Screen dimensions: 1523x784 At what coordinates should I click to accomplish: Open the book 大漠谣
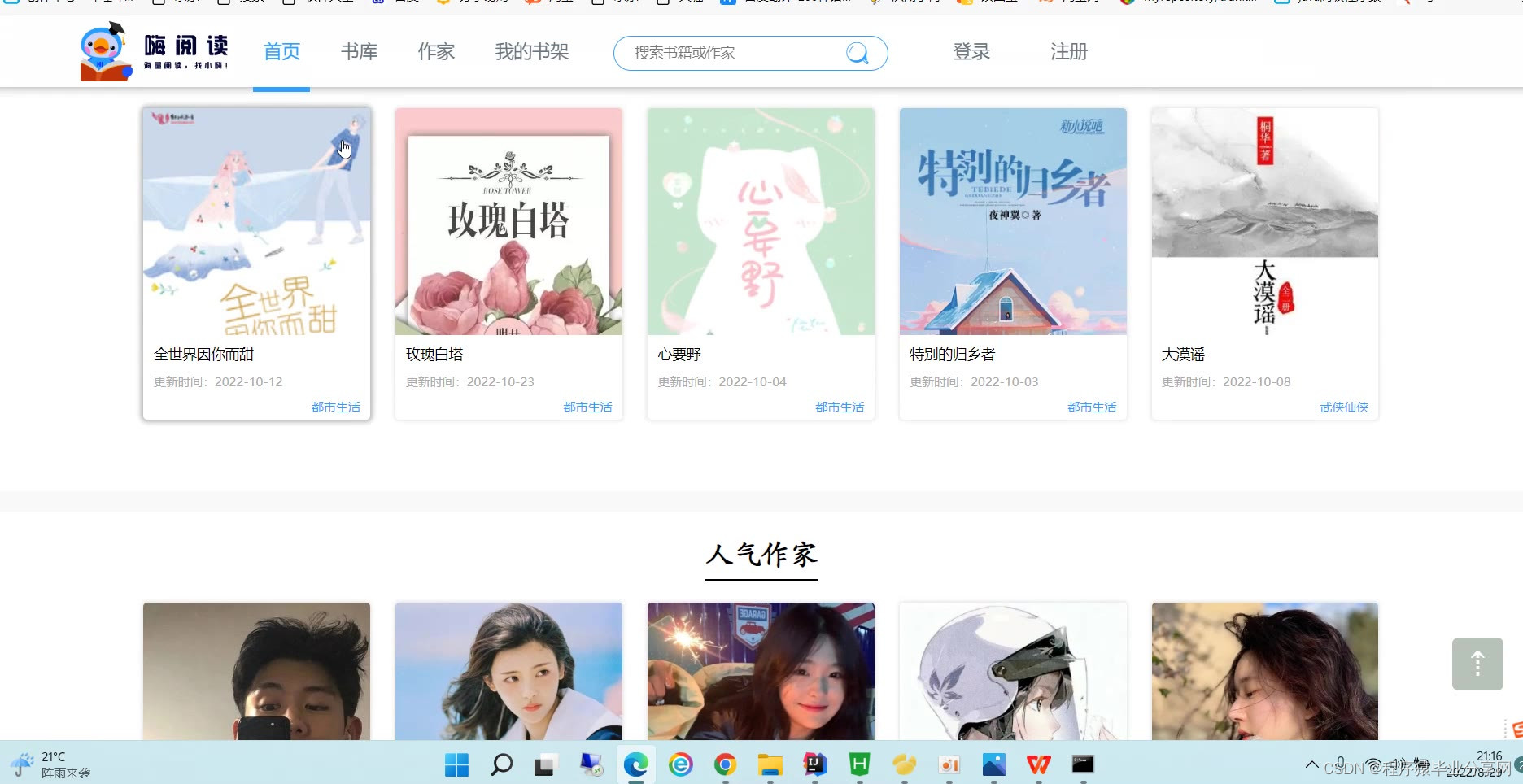pyautogui.click(x=1265, y=221)
